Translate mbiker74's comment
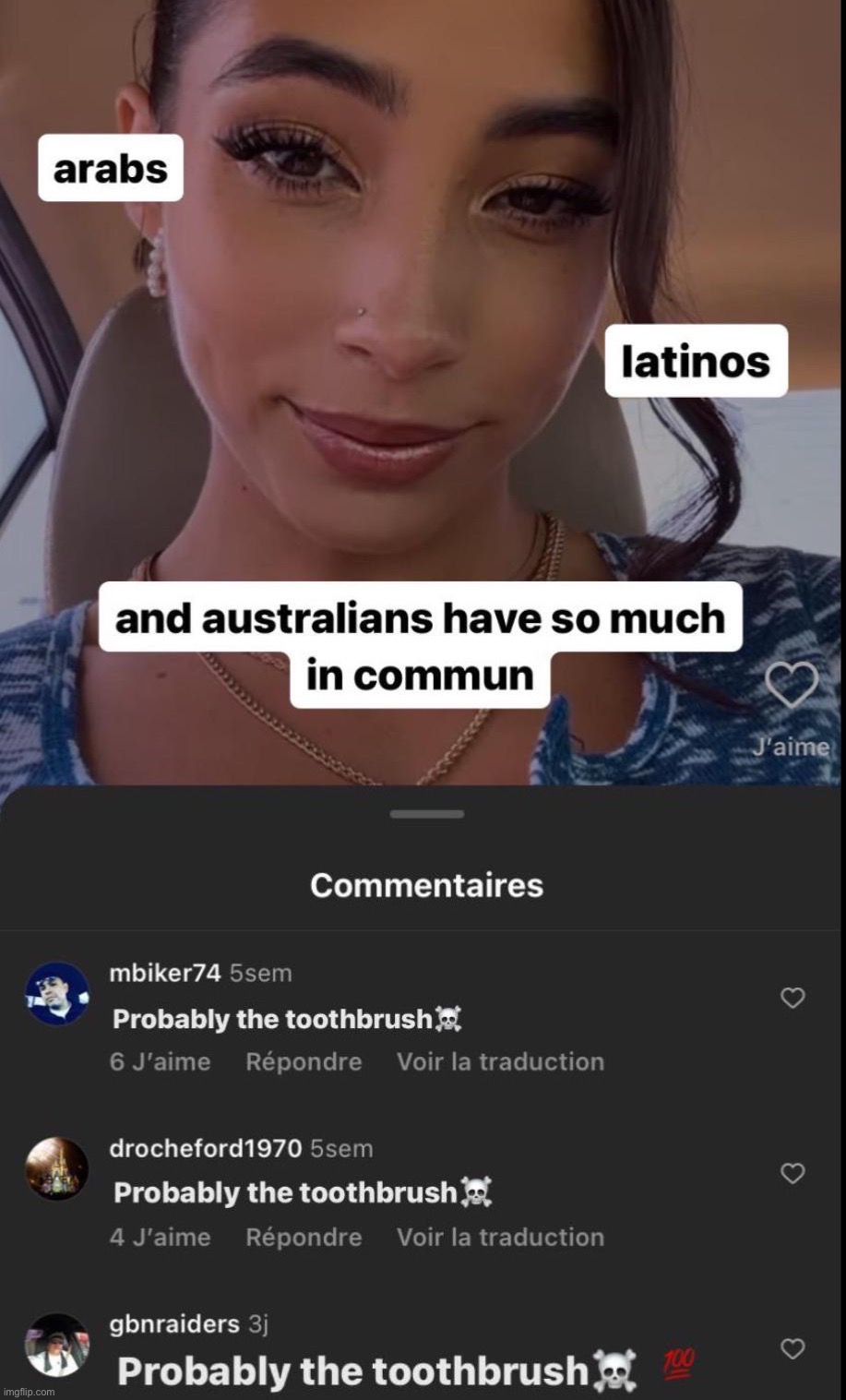The width and height of the screenshot is (846, 1400). [x=500, y=1062]
